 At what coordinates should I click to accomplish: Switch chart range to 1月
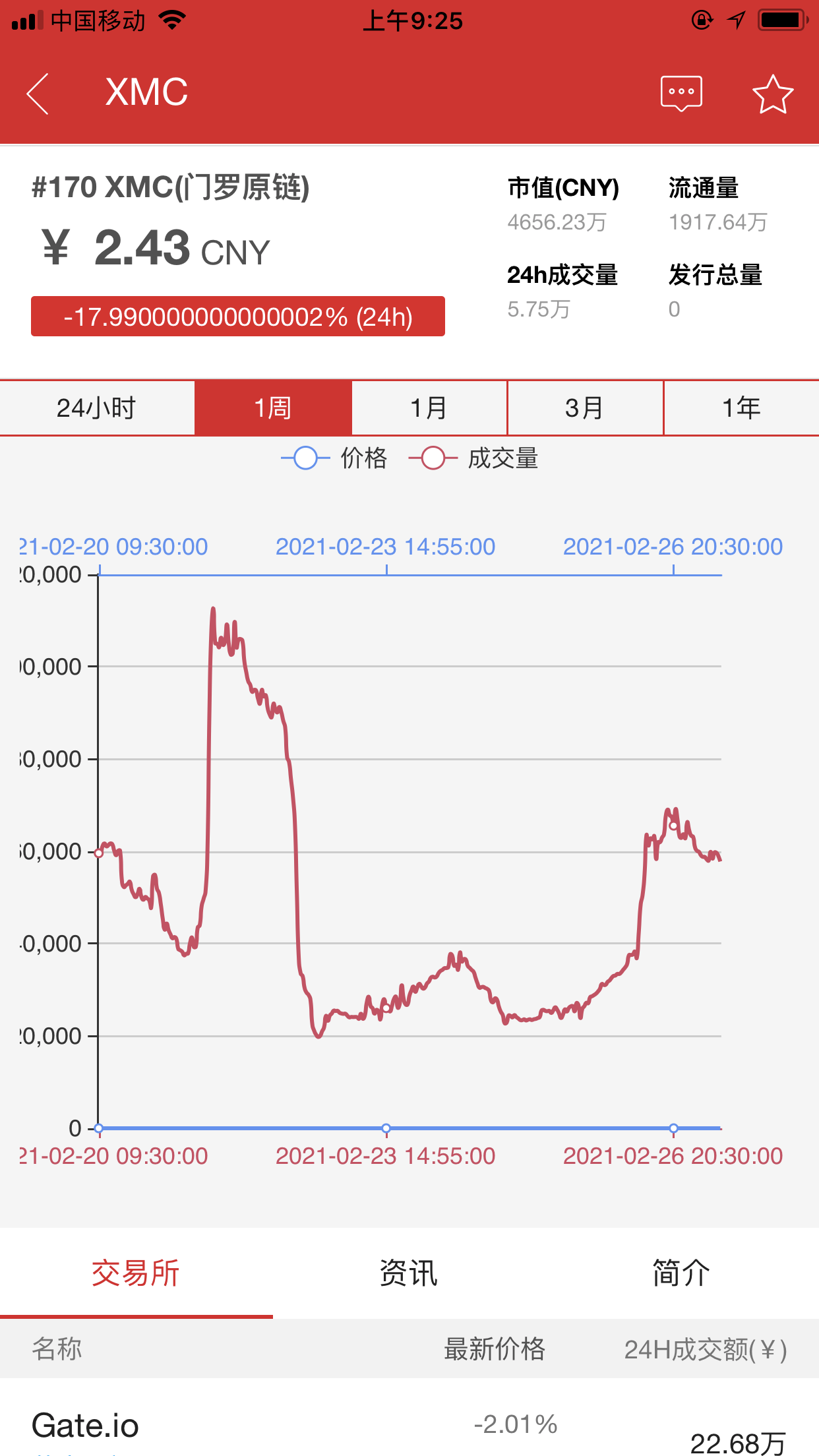(429, 408)
